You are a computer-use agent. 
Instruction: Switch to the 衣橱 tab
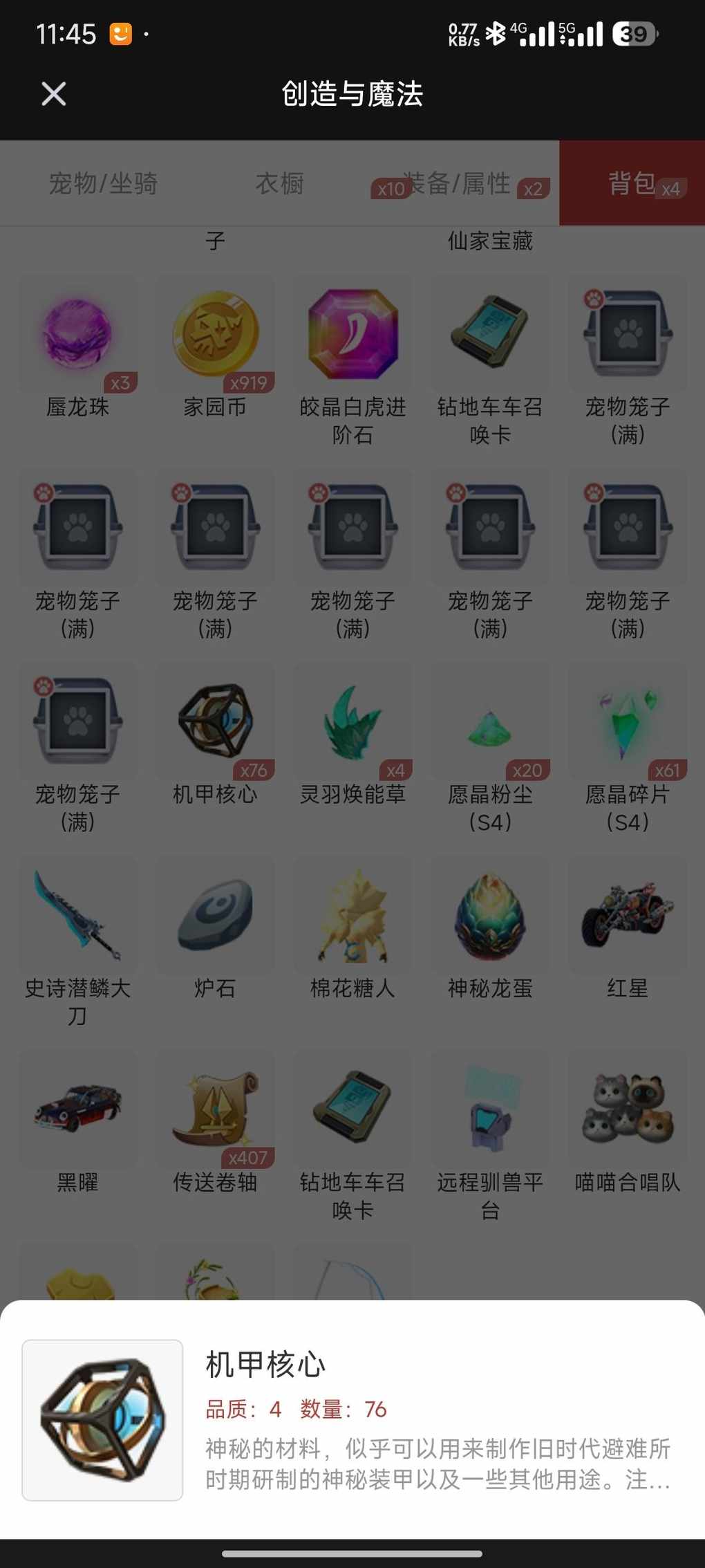tap(279, 184)
